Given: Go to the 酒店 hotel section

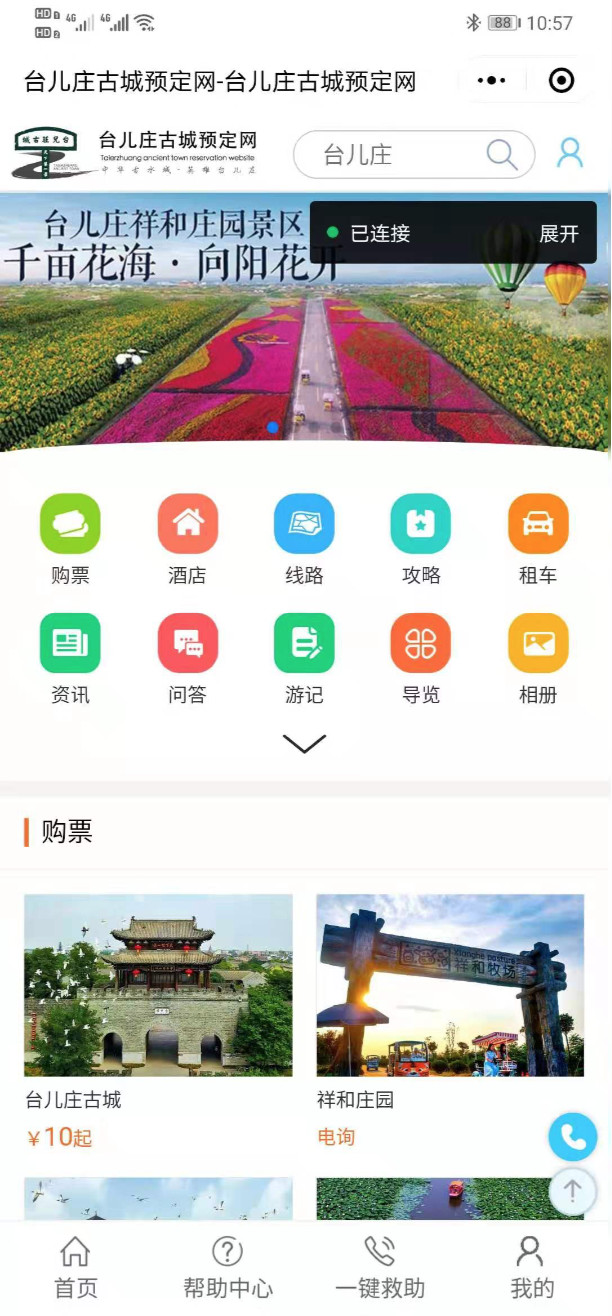Looking at the screenshot, I should pyautogui.click(x=187, y=524).
